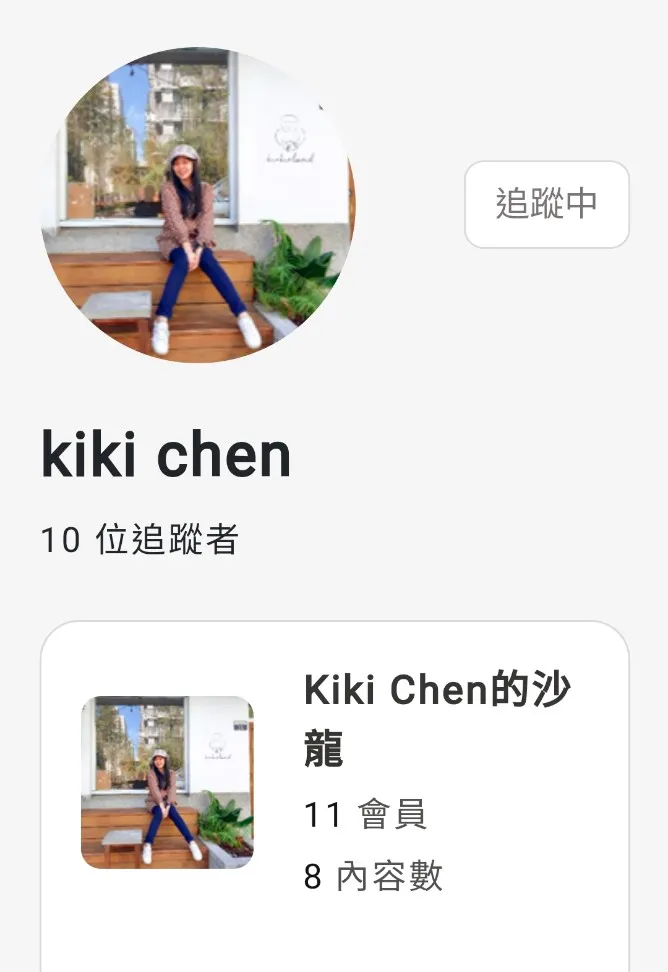The width and height of the screenshot is (668, 972).
Task: Tap the 追蹤中 following button
Action: pyautogui.click(x=546, y=204)
